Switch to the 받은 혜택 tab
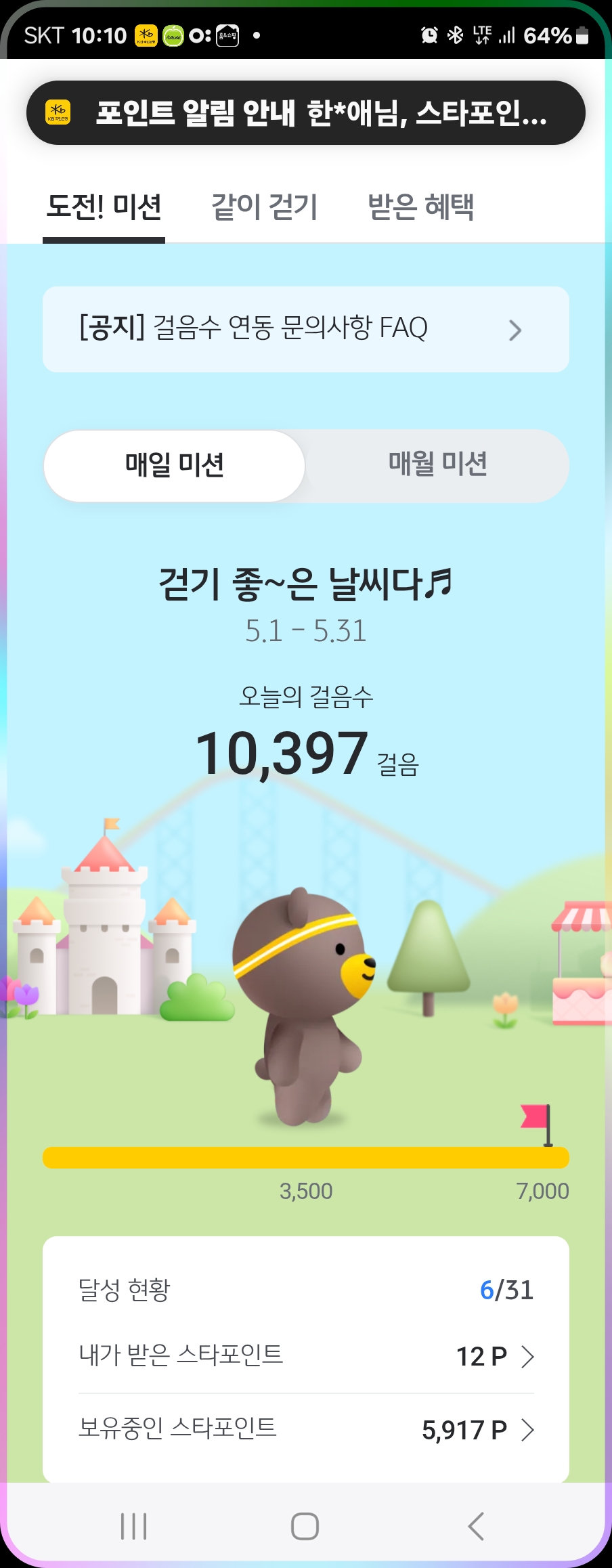 tap(420, 207)
